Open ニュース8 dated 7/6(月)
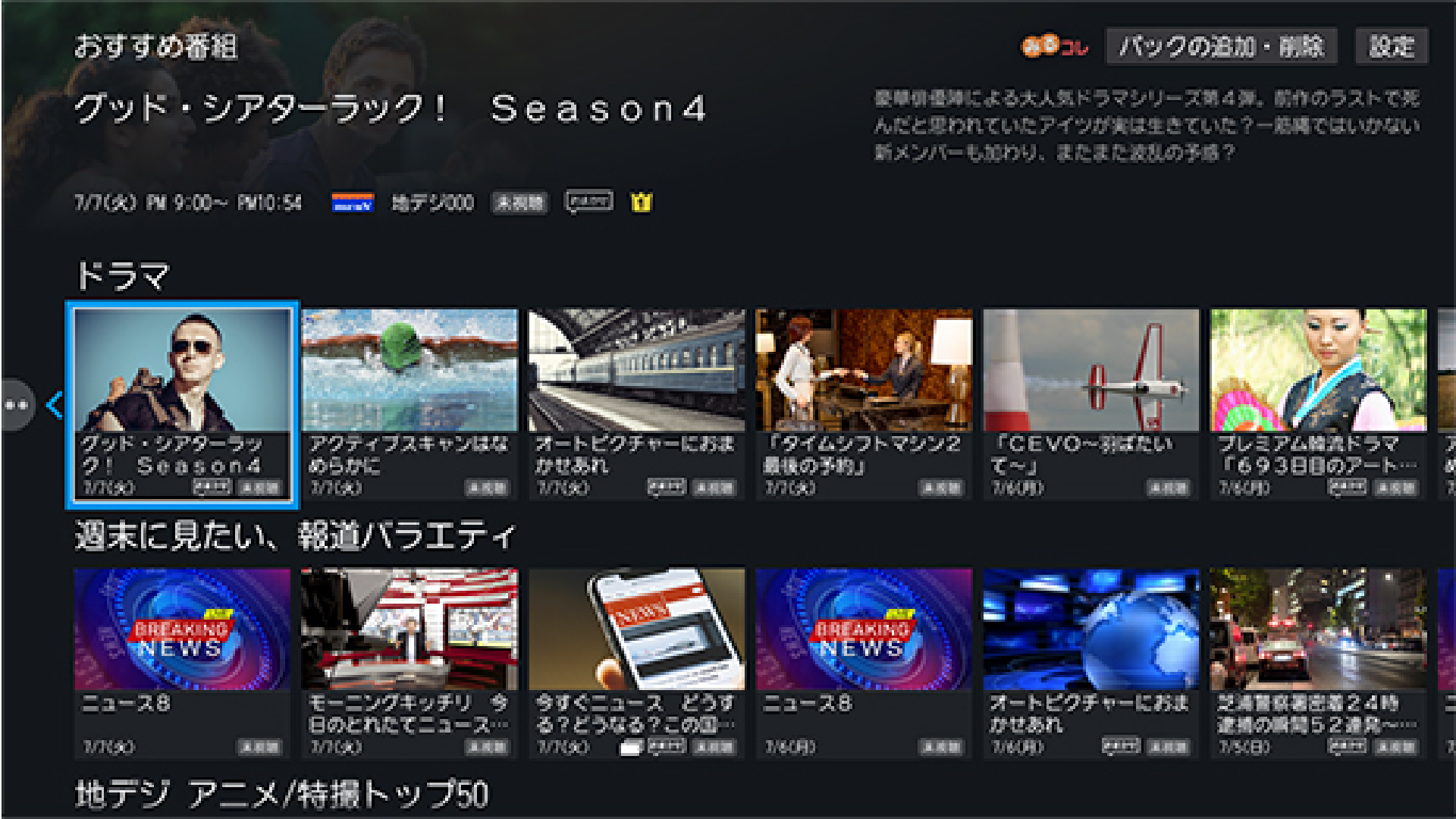1456x819 pixels. [864, 663]
